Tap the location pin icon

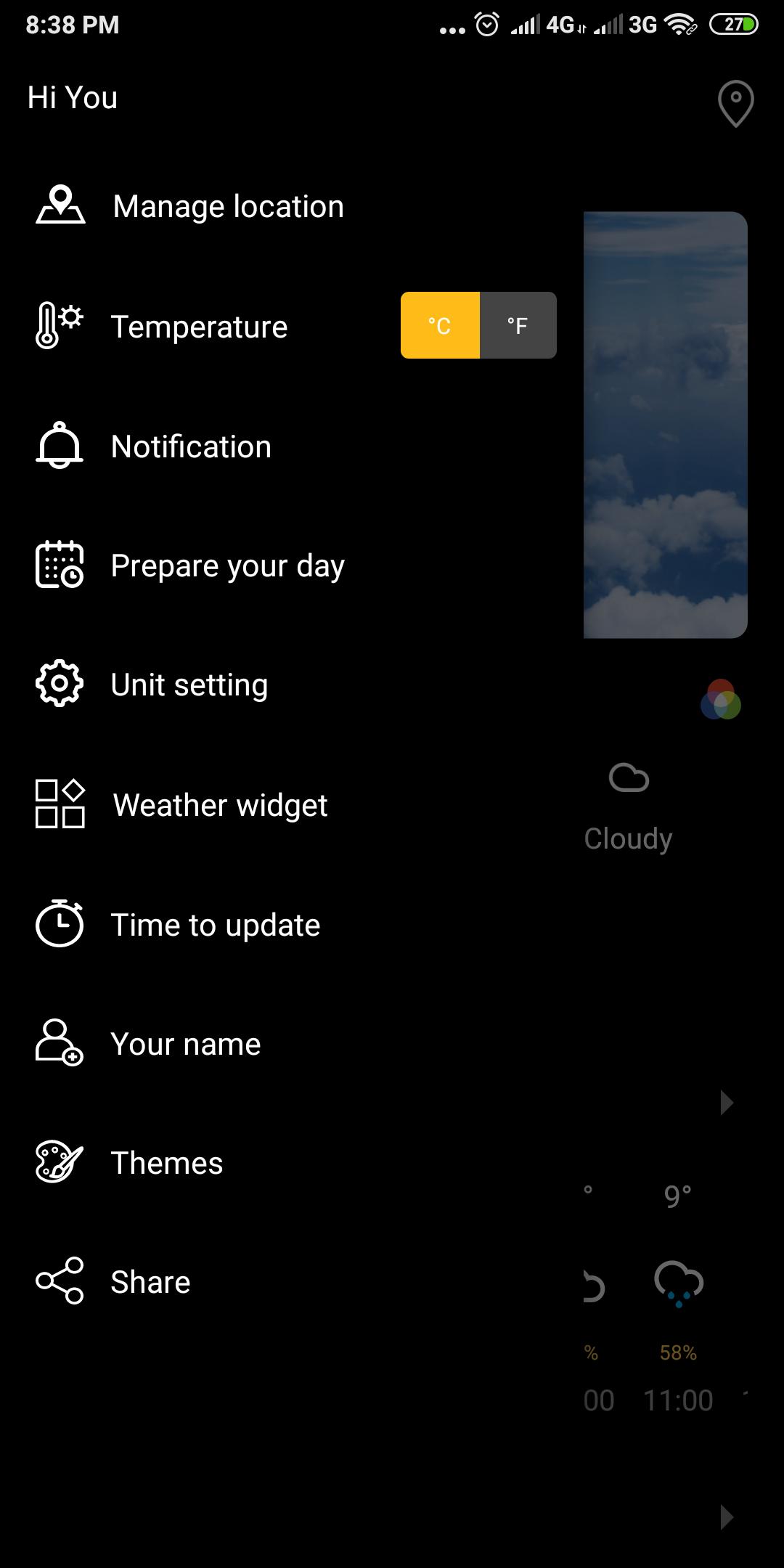pyautogui.click(x=735, y=103)
